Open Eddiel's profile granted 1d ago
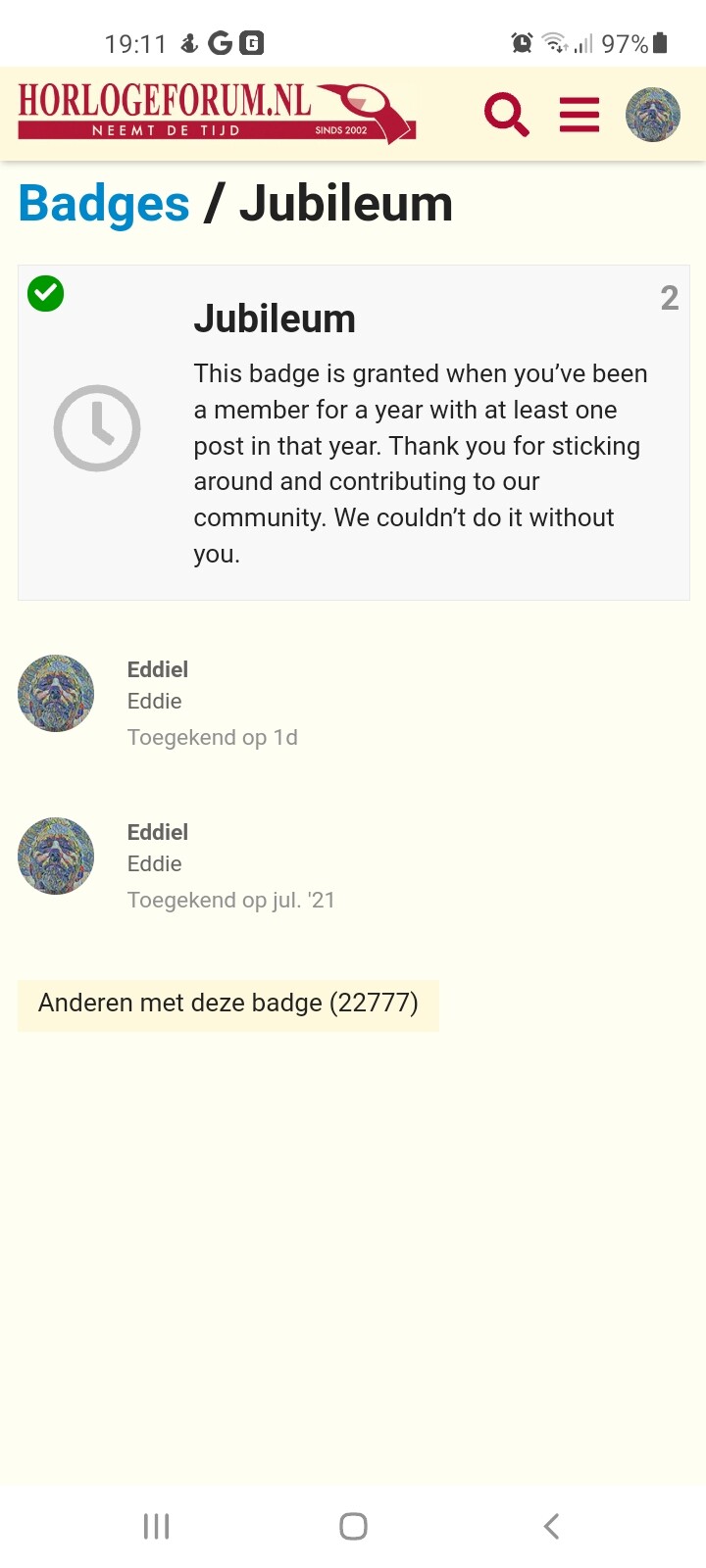 point(158,669)
